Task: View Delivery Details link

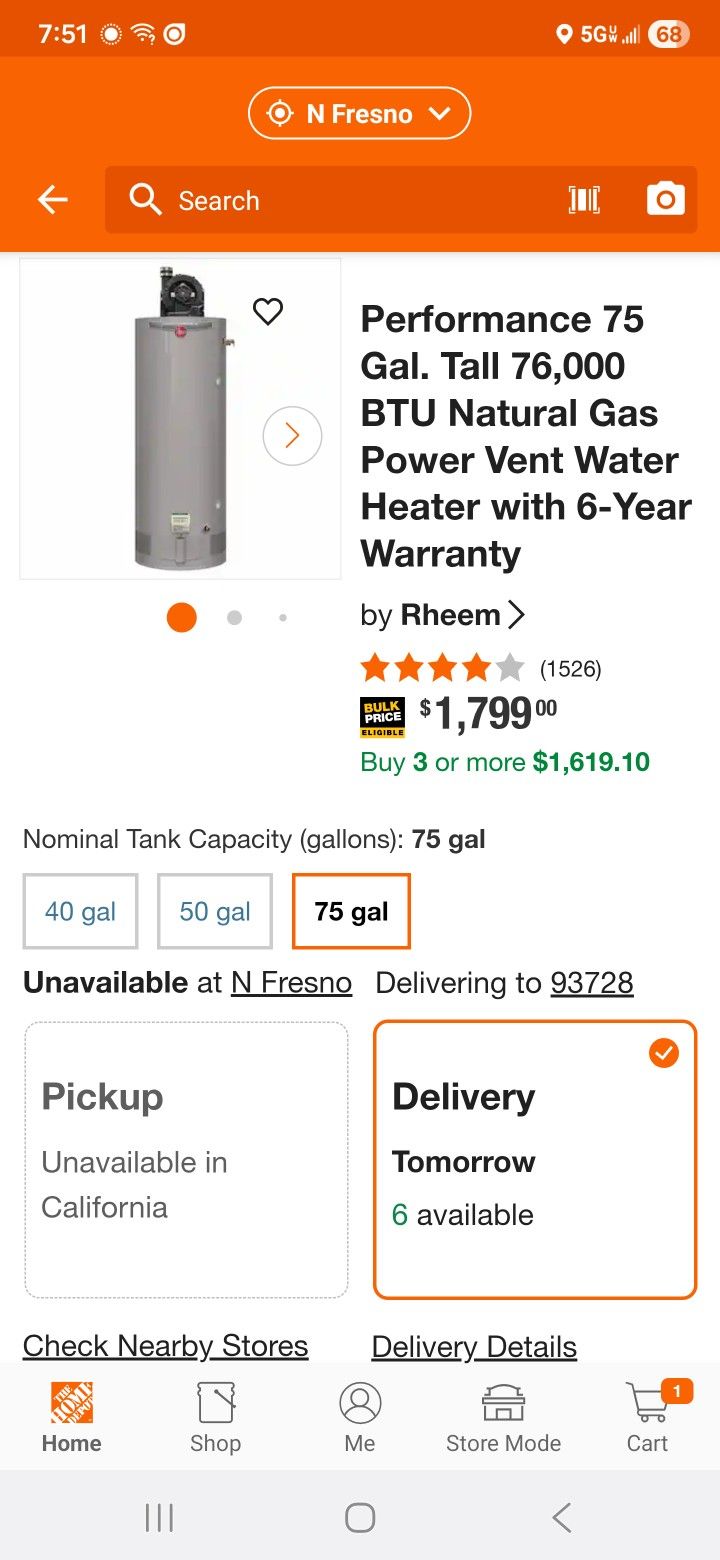Action: point(473,1345)
